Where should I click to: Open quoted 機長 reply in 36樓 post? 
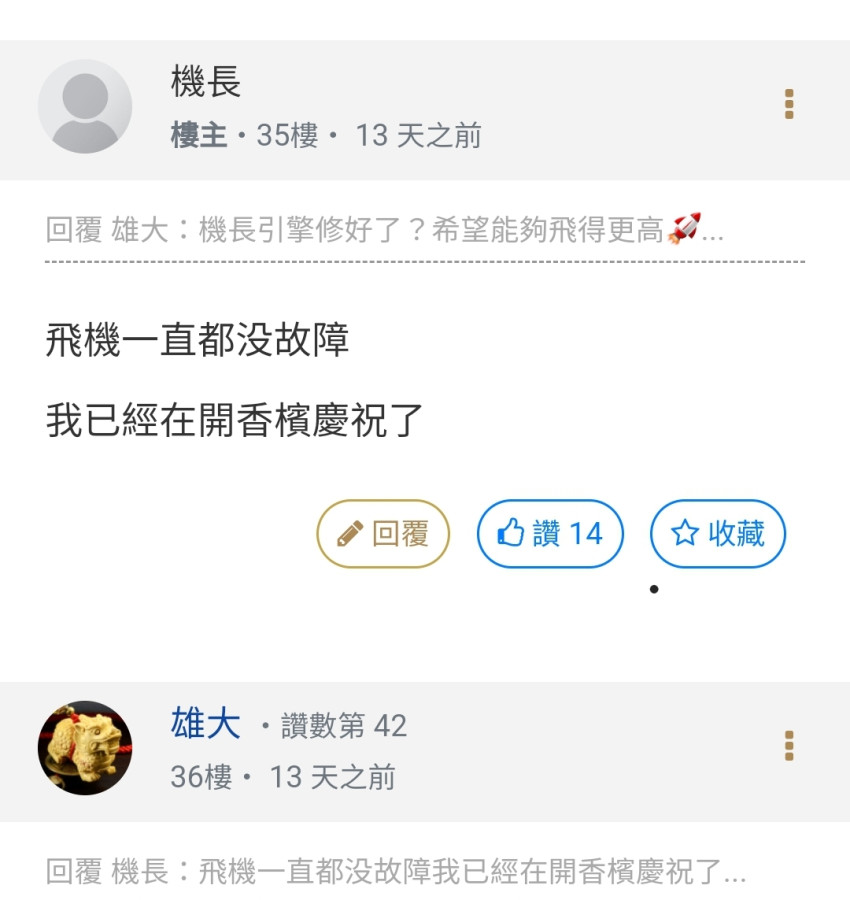point(396,872)
